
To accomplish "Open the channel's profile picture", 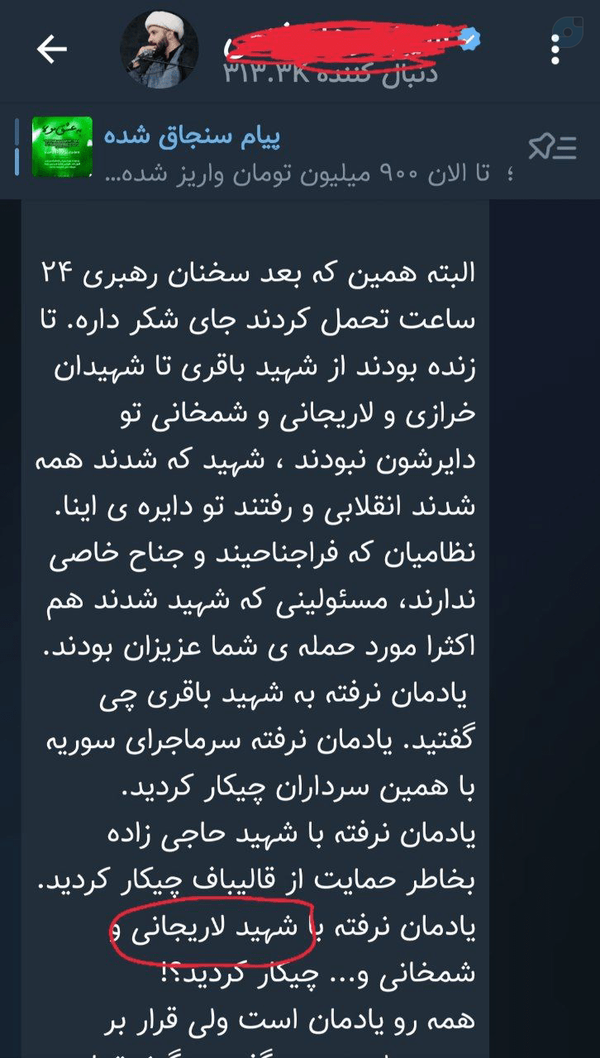I will pyautogui.click(x=159, y=49).
